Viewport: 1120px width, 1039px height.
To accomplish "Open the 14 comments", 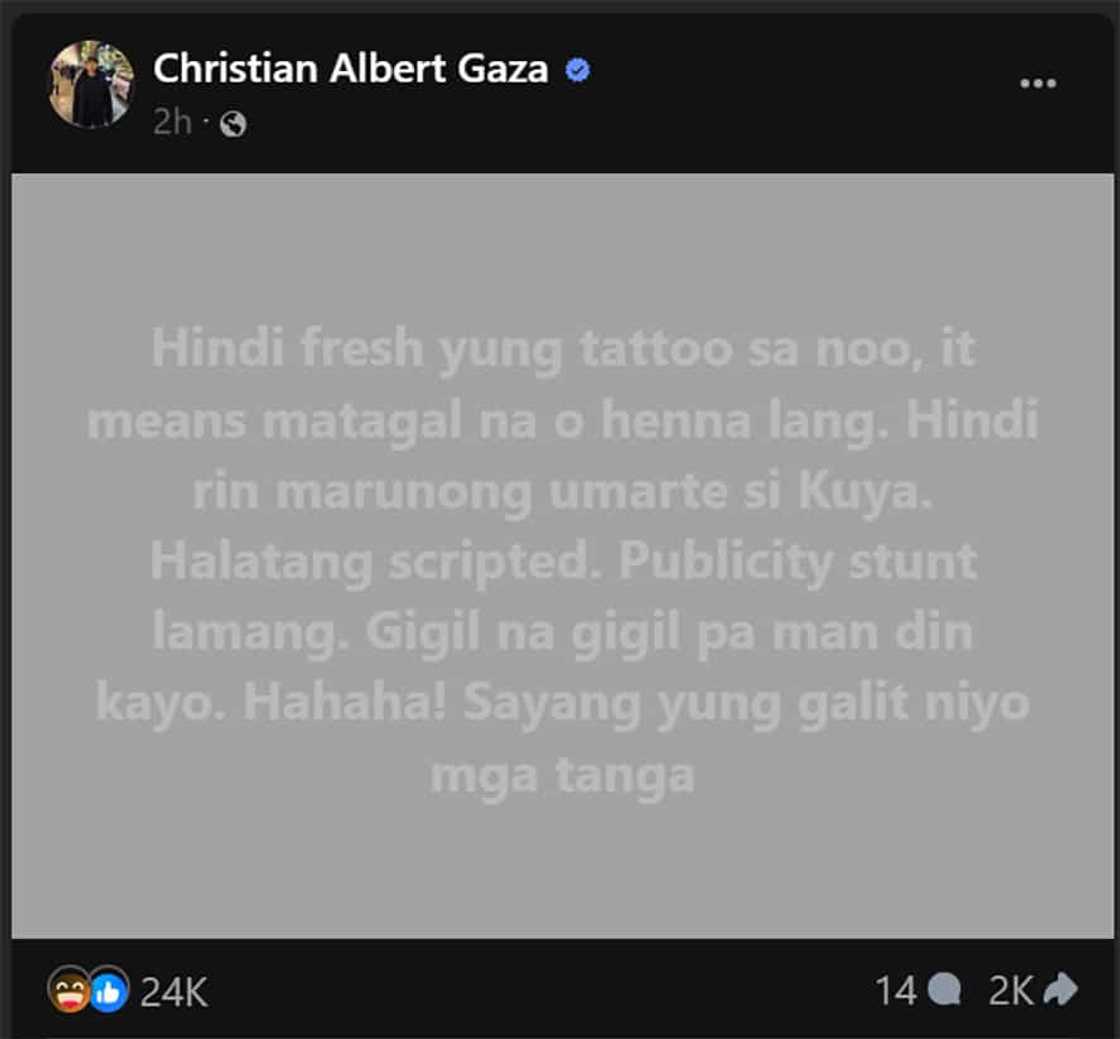I will click(x=917, y=990).
